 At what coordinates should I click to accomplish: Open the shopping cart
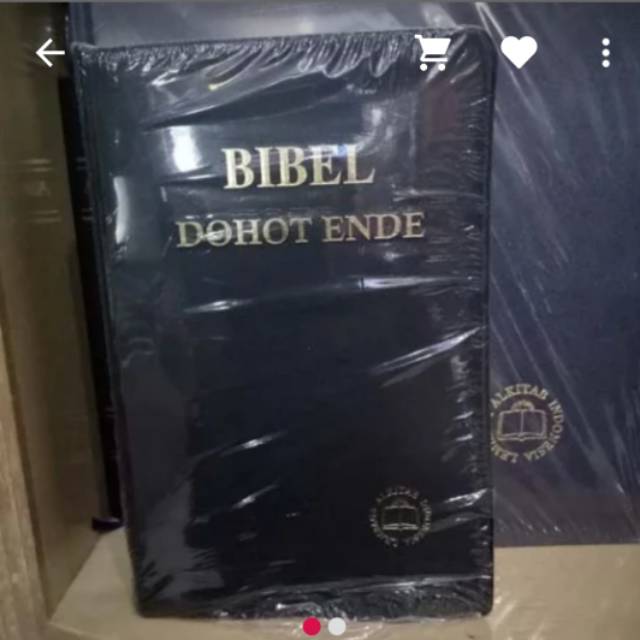coord(433,53)
